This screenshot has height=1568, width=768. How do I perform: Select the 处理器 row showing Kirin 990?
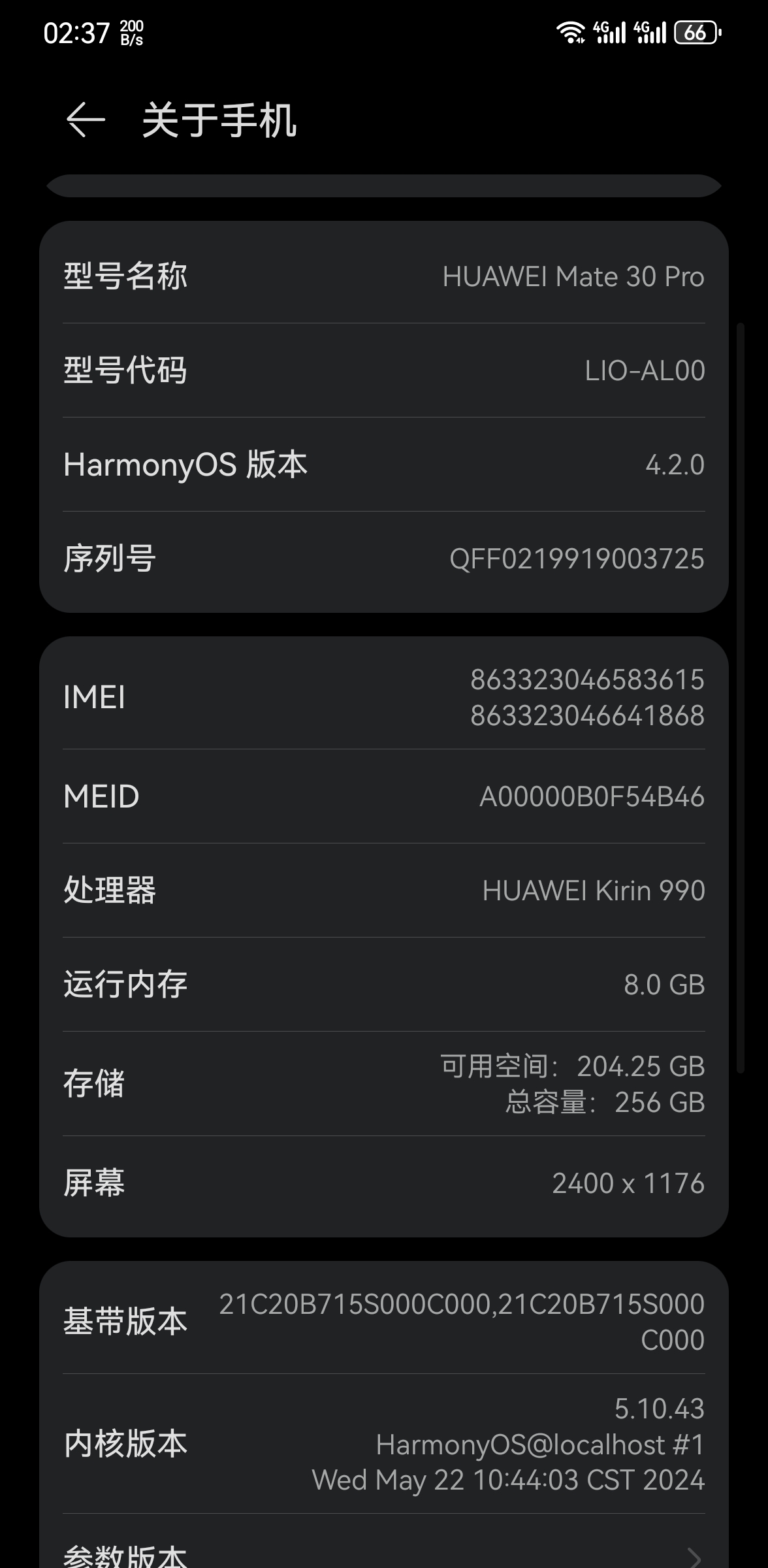tap(384, 890)
